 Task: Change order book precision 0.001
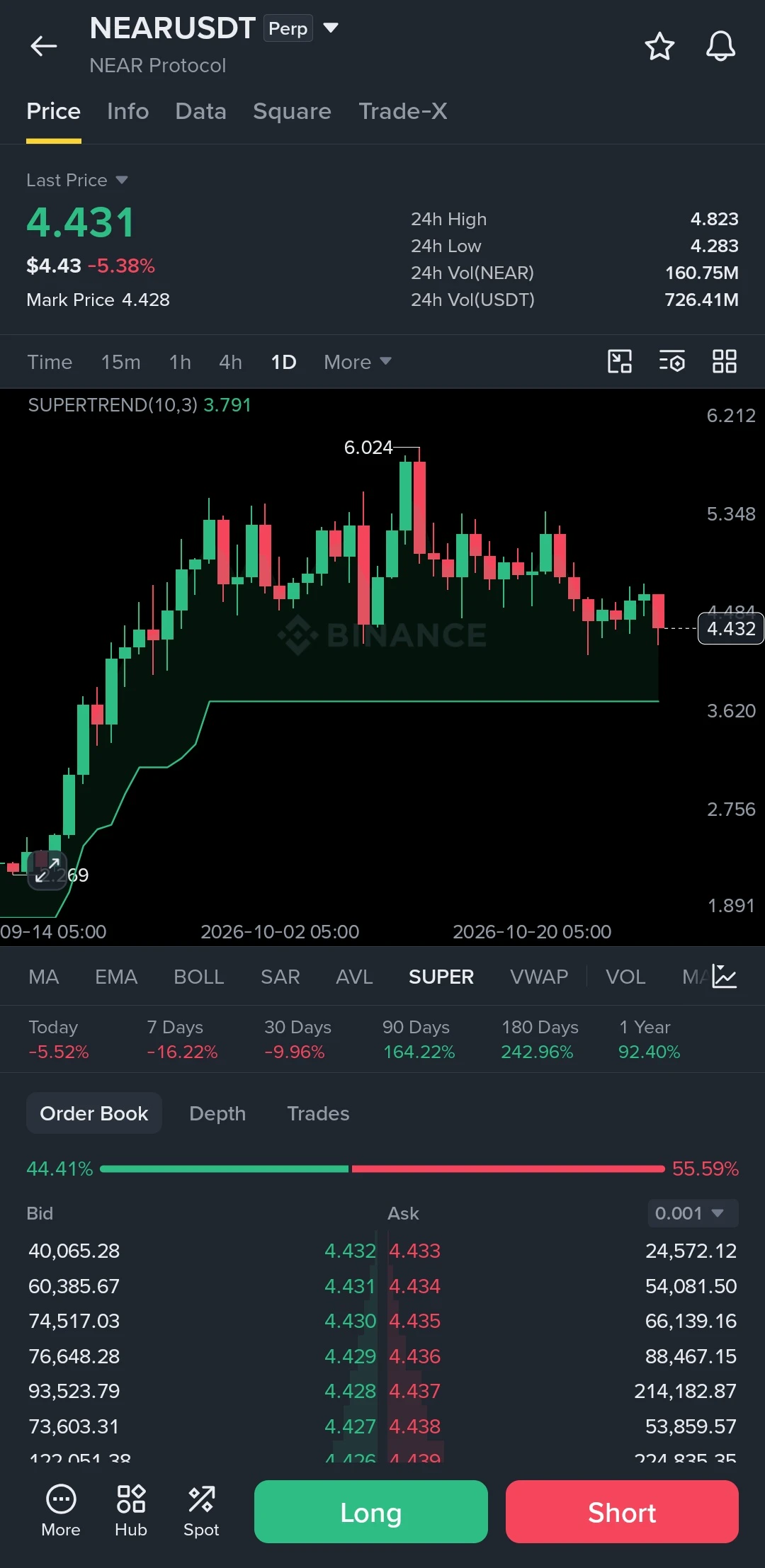pos(693,1213)
